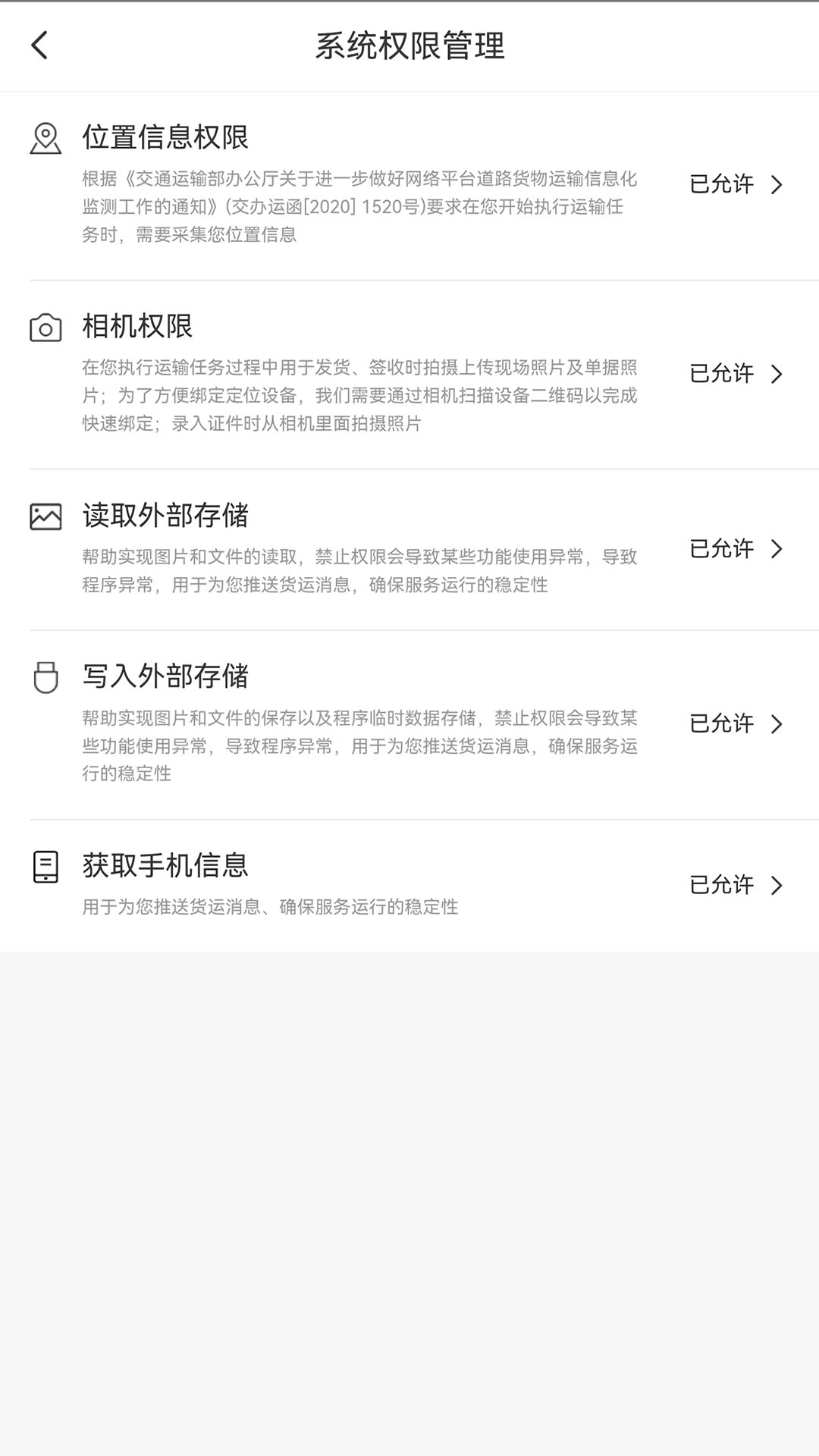Image resolution: width=819 pixels, height=1456 pixels.
Task: Click the arrow beside 写入外部存储
Action: click(x=777, y=724)
